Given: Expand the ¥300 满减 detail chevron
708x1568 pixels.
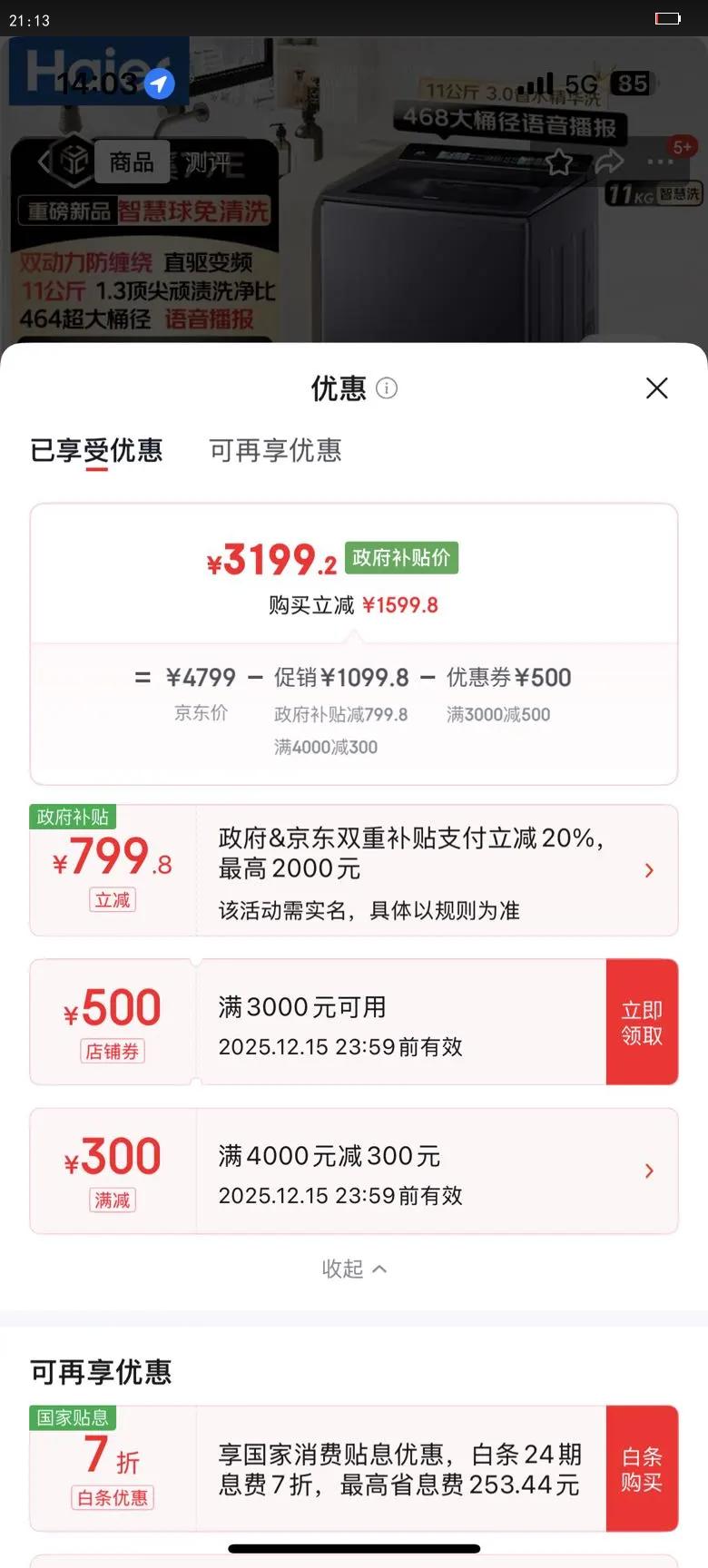Looking at the screenshot, I should click(650, 1171).
